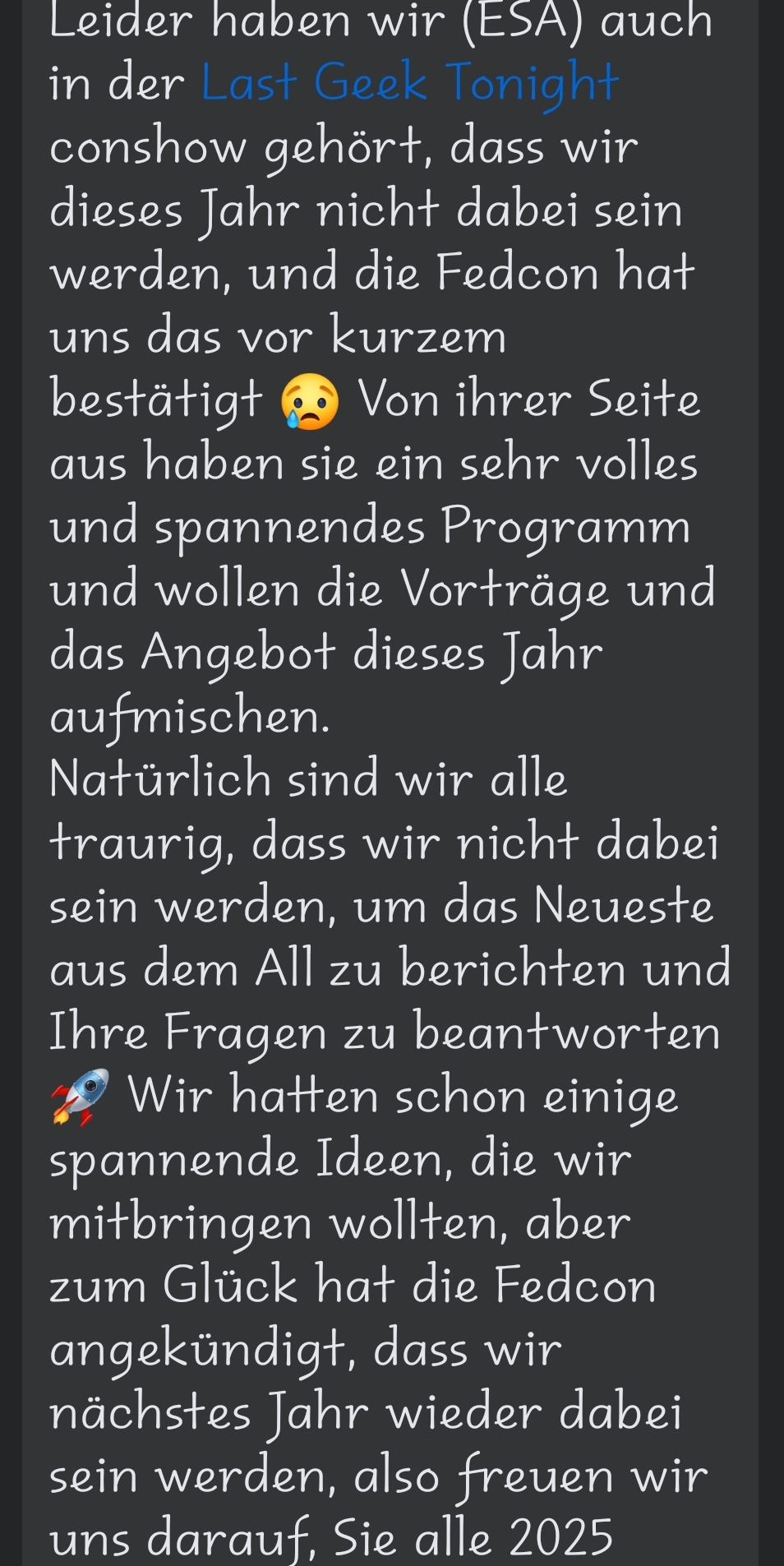Open the Last Geek Tonight link
Image resolution: width=784 pixels, height=1566 pixels.
click(x=409, y=84)
